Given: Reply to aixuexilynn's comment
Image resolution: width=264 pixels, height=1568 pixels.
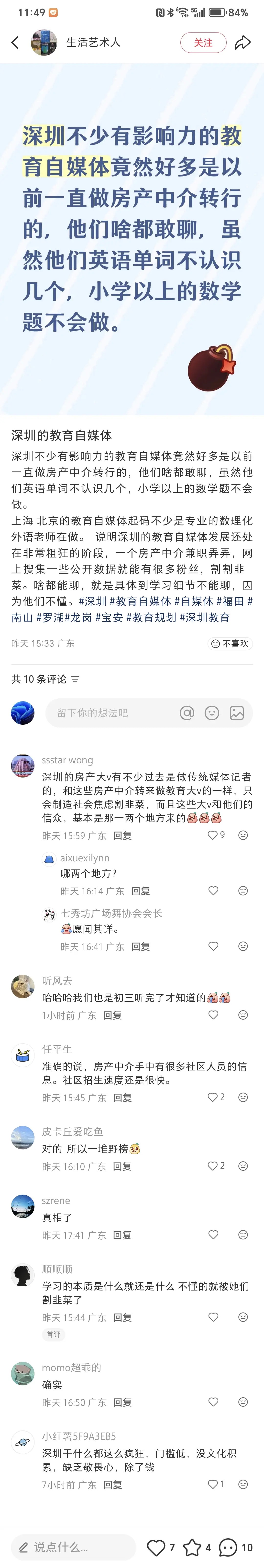Looking at the screenshot, I should pyautogui.click(x=141, y=890).
